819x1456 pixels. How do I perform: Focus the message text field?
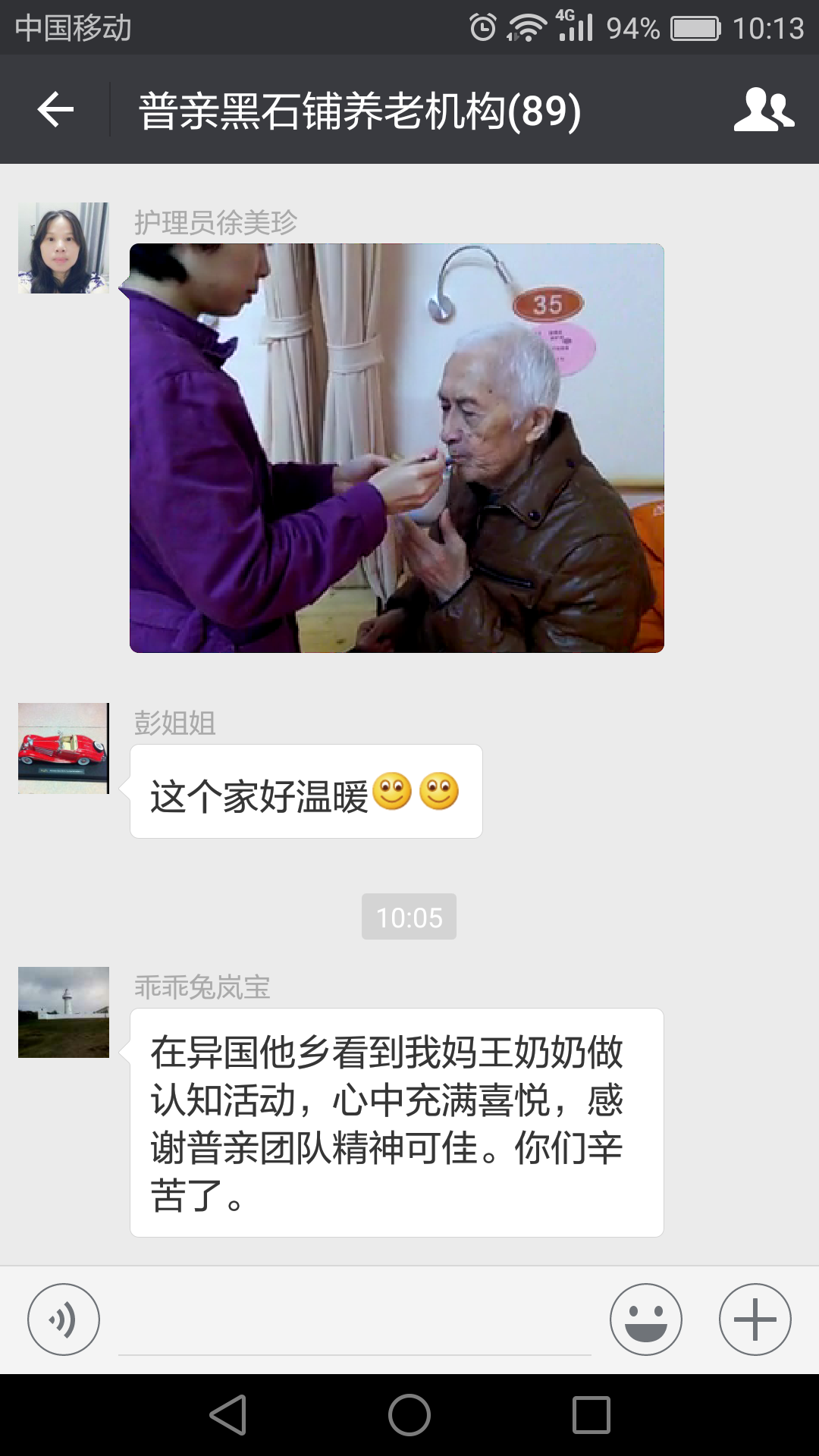[354, 1323]
